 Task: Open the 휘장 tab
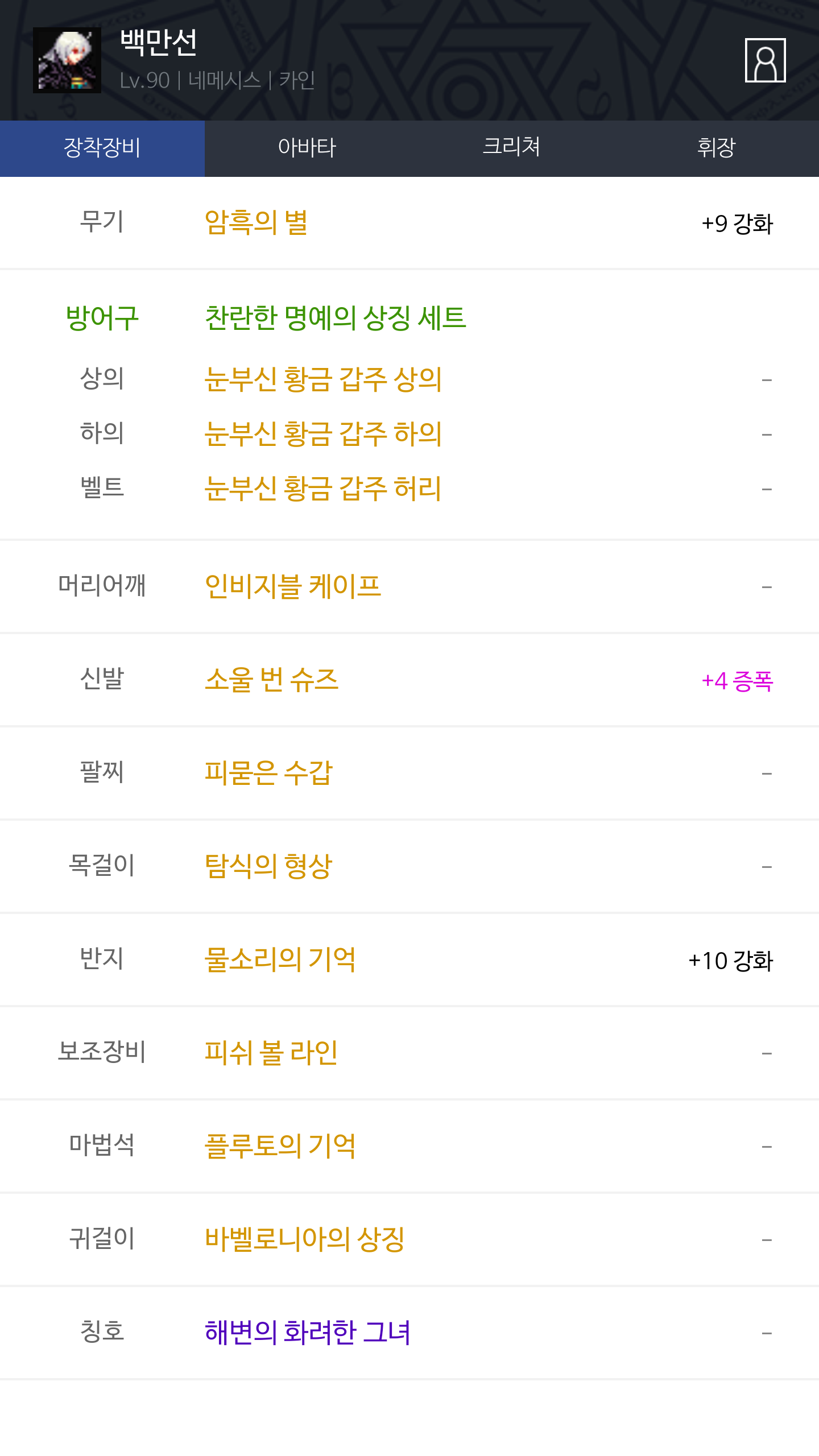717,148
